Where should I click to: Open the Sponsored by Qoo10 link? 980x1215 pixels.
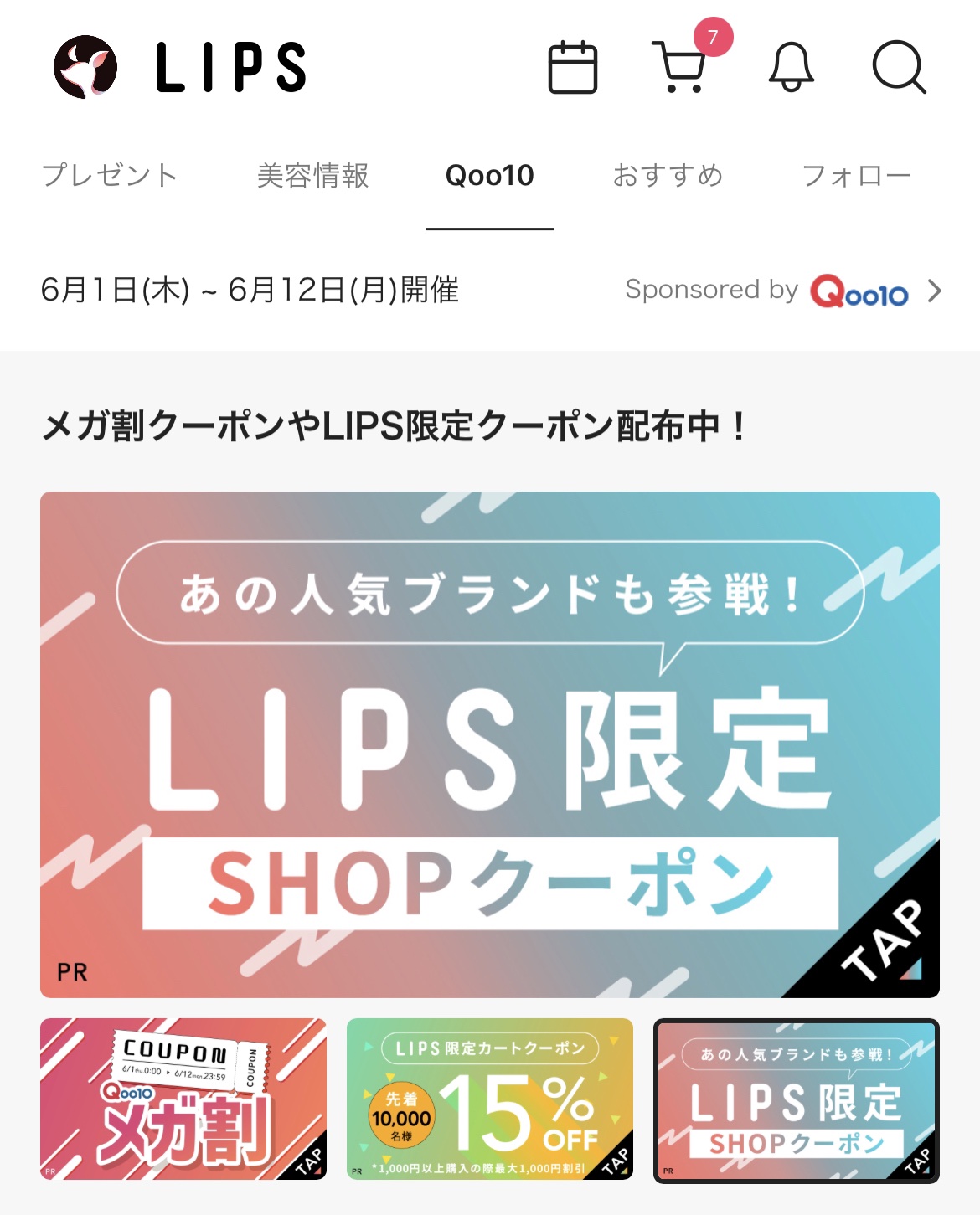pos(783,291)
